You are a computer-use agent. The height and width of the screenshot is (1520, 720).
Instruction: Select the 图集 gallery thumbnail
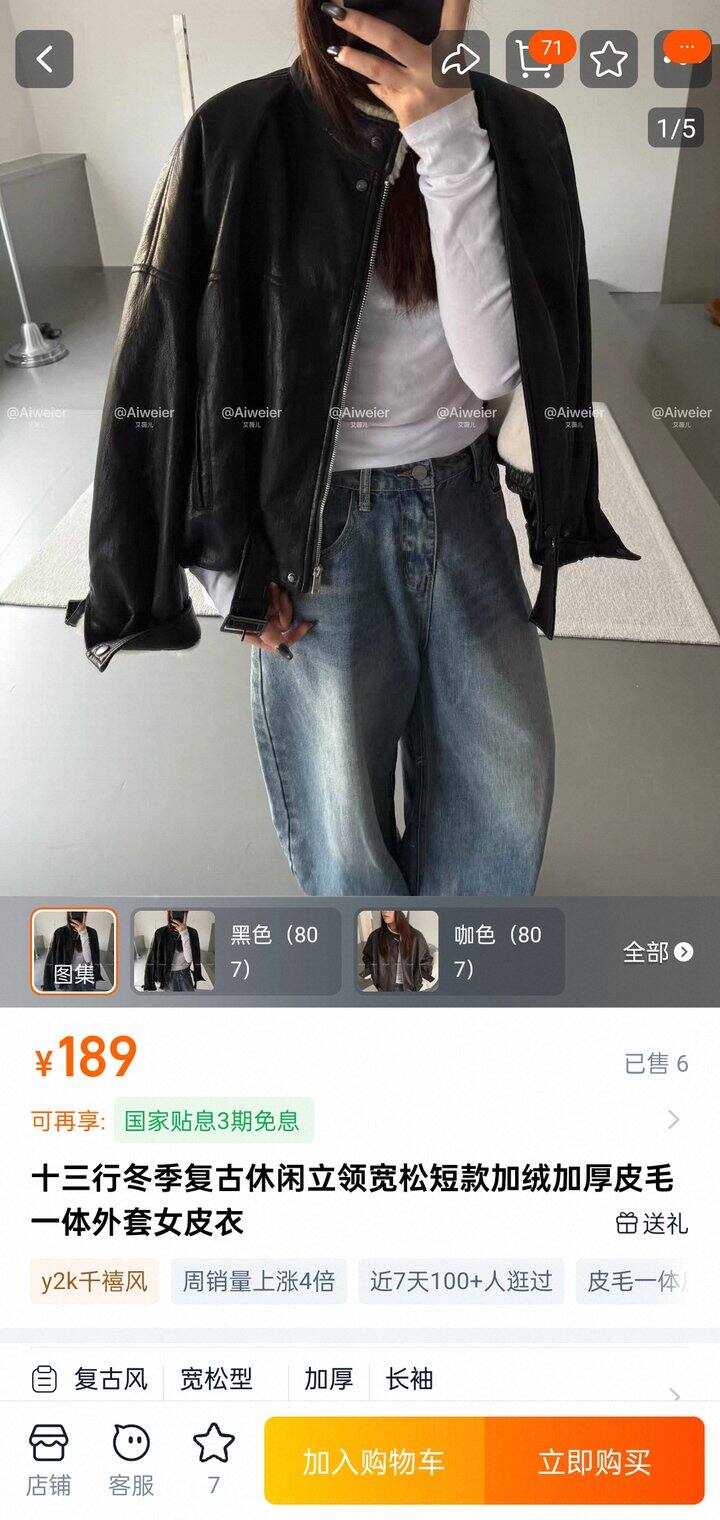pos(74,951)
